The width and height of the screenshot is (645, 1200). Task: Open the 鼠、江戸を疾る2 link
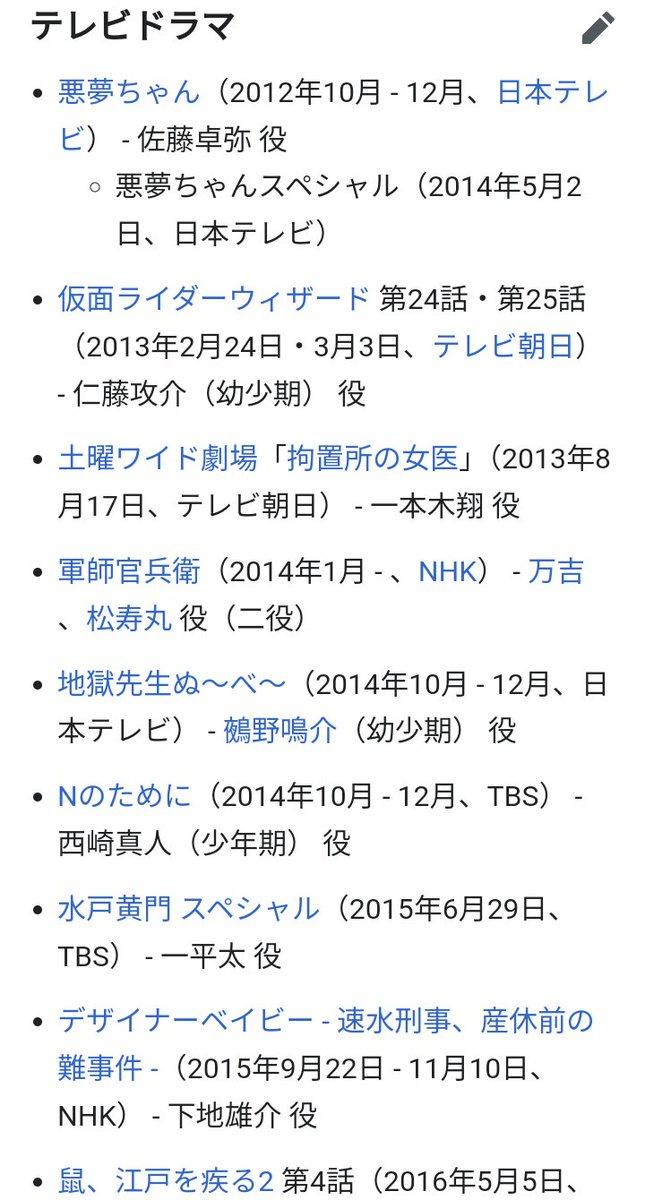[166, 1182]
